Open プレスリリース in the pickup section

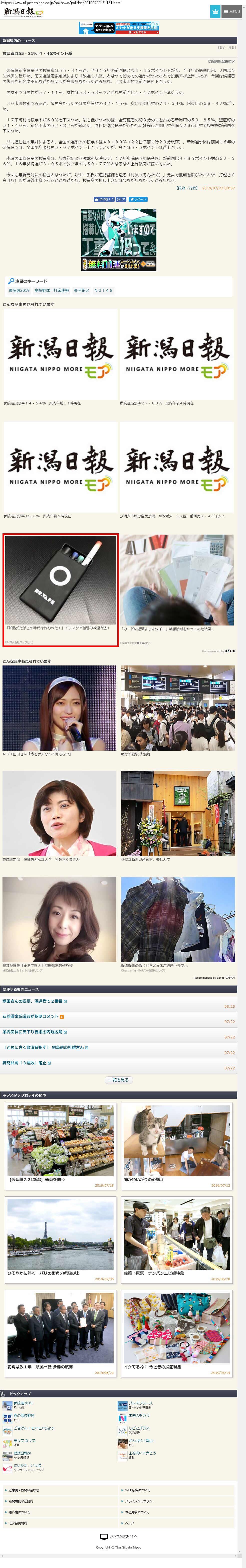point(140,1404)
